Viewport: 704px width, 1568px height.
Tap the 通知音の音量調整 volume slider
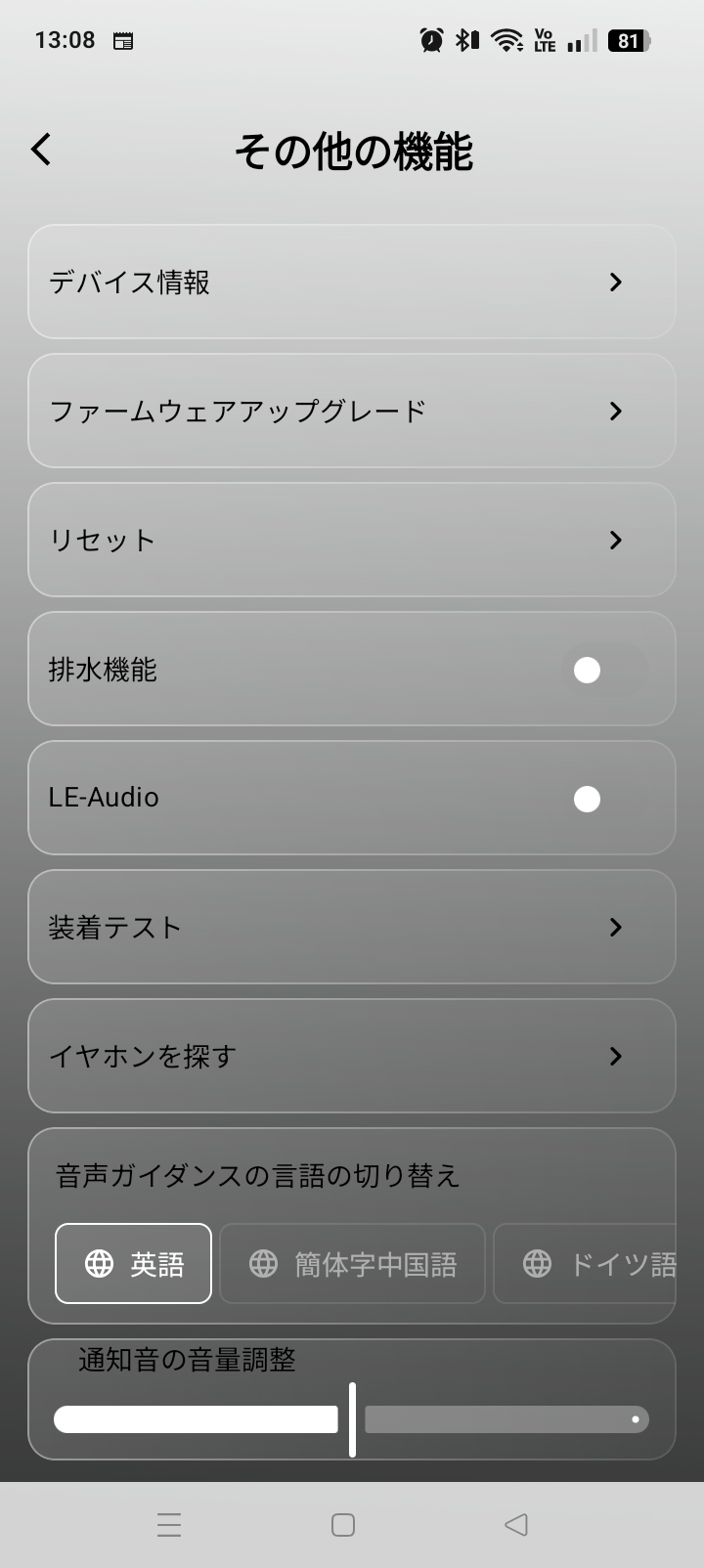pos(351,1419)
